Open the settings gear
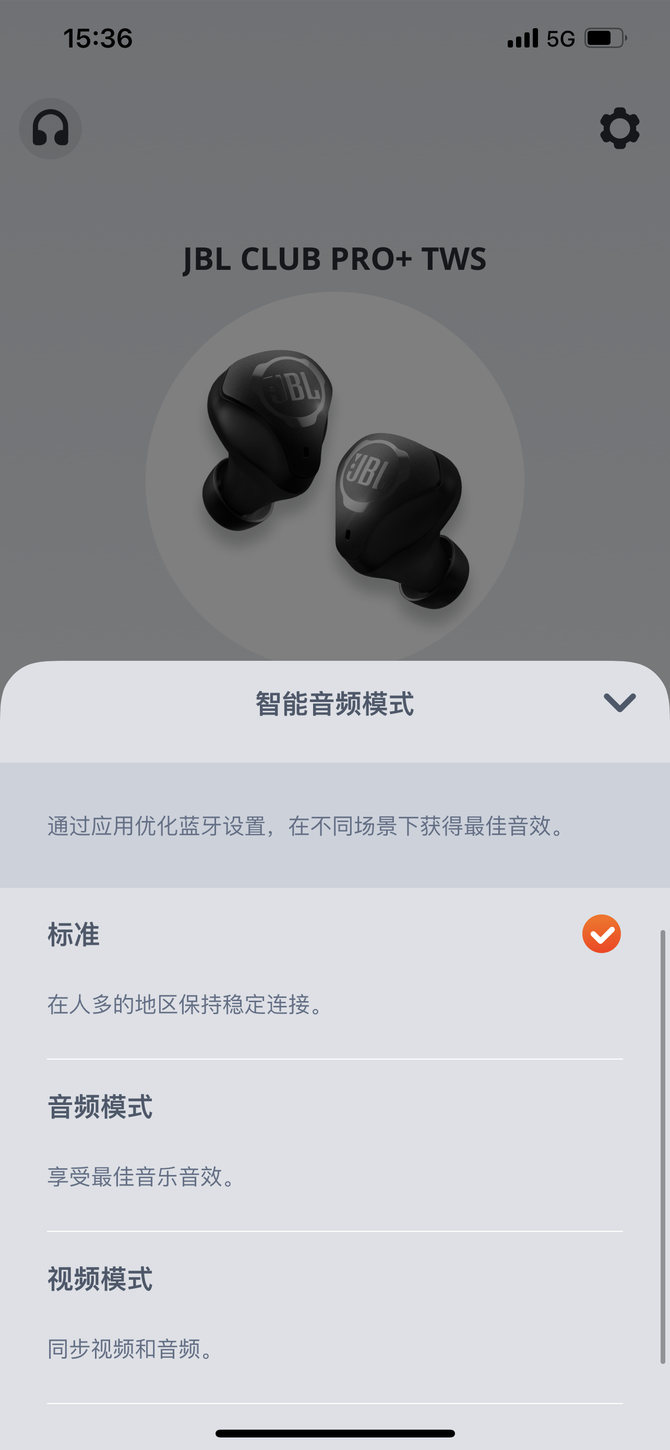This screenshot has height=1450, width=670. [619, 129]
